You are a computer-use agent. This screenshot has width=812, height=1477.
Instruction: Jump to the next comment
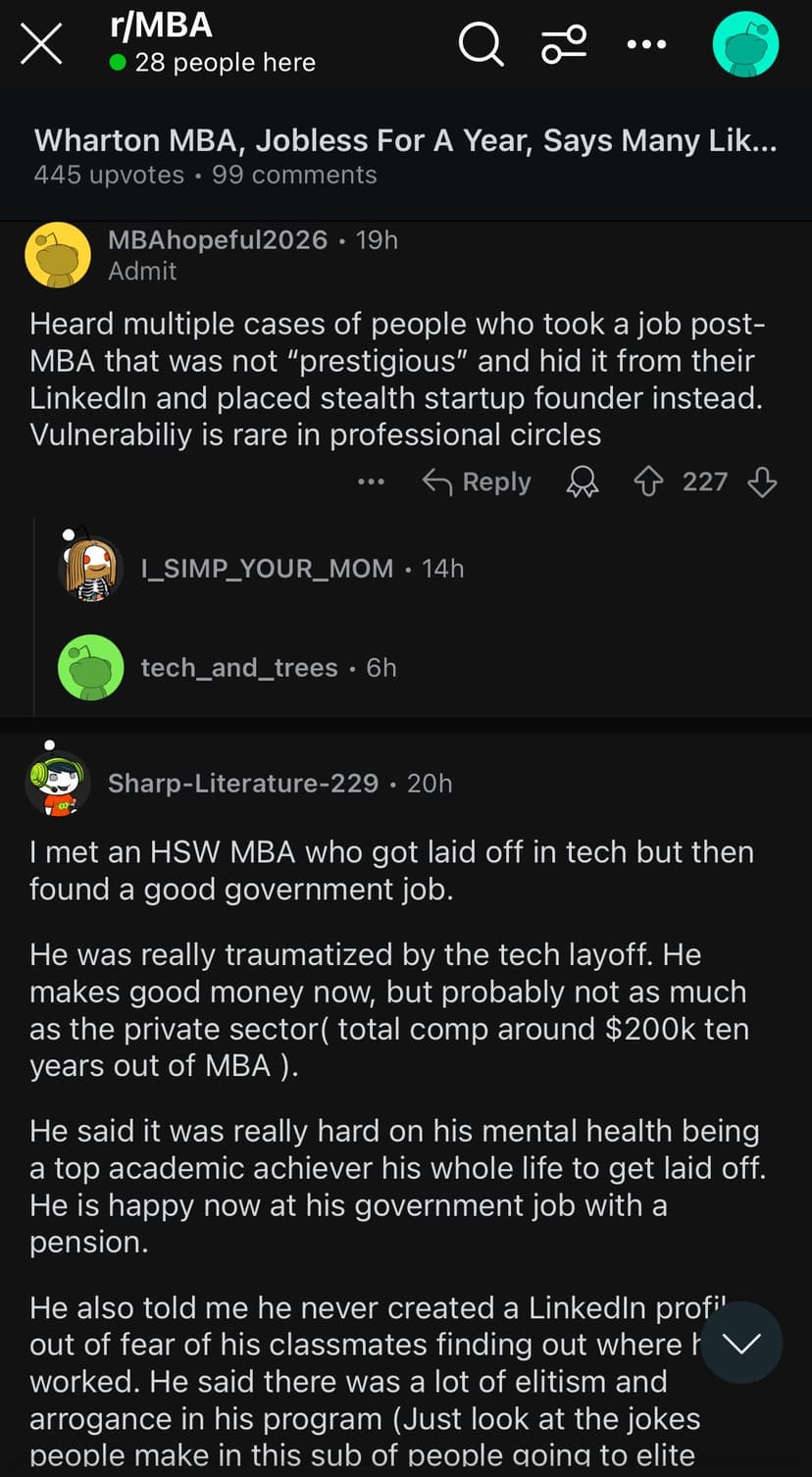(x=741, y=1343)
